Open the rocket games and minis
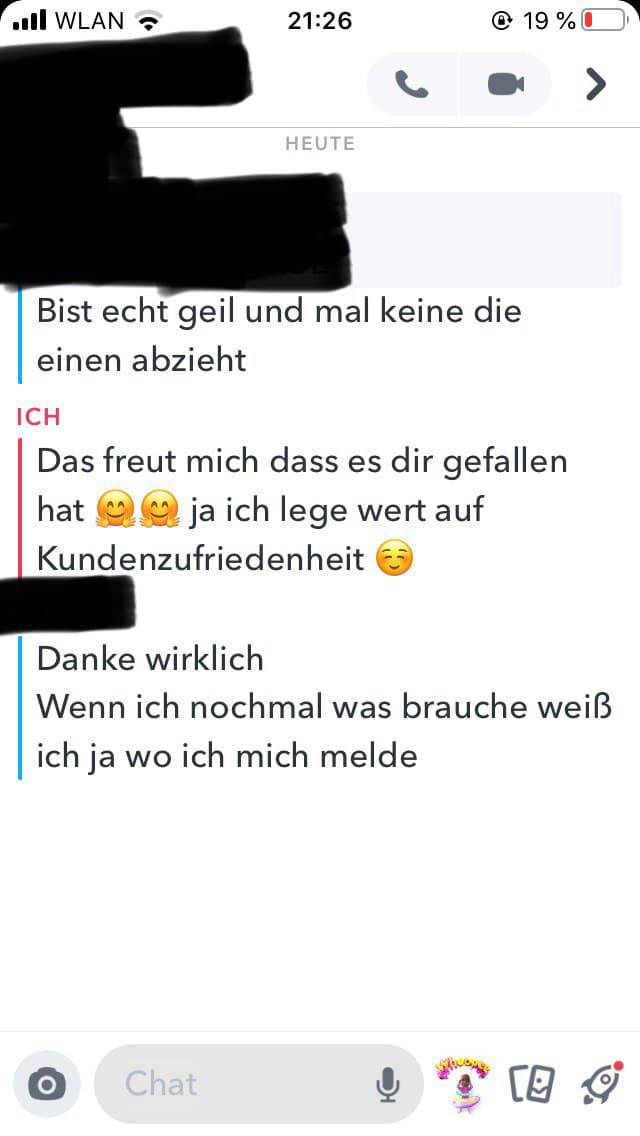 click(x=599, y=1084)
